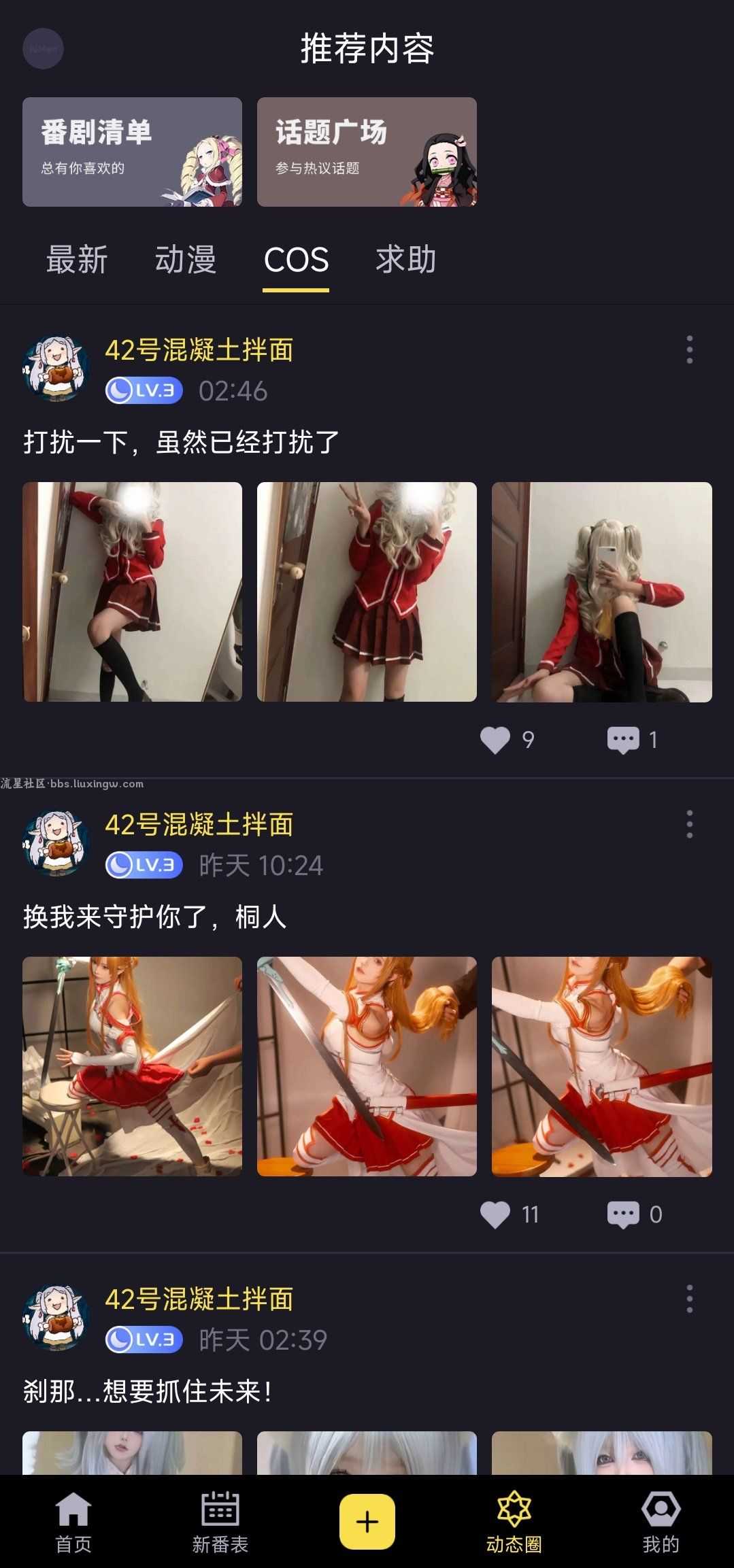This screenshot has width=734, height=1568.
Task: Open the profile avatar at top left
Action: point(44,48)
